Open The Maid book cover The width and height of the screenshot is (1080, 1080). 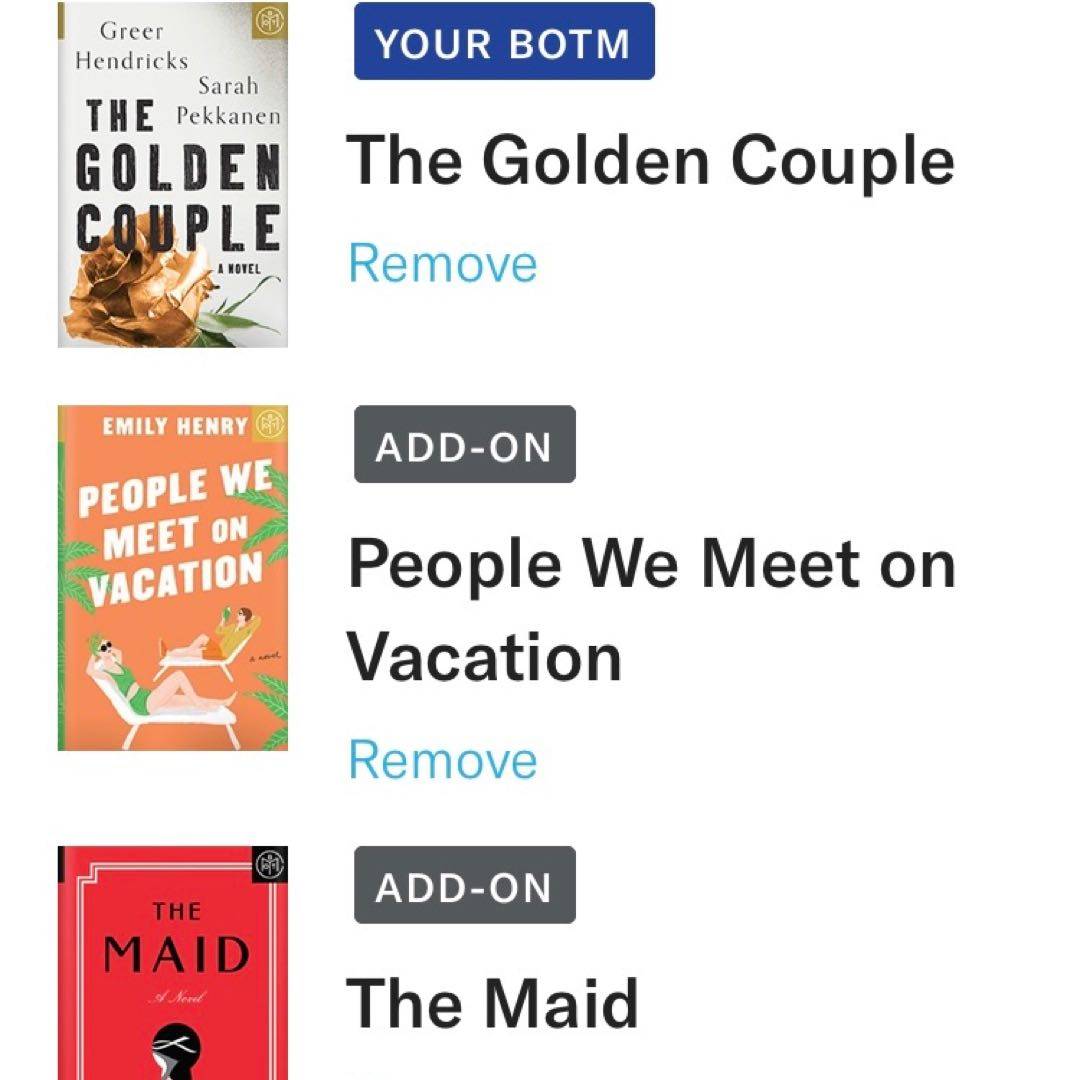pyautogui.click(x=172, y=962)
